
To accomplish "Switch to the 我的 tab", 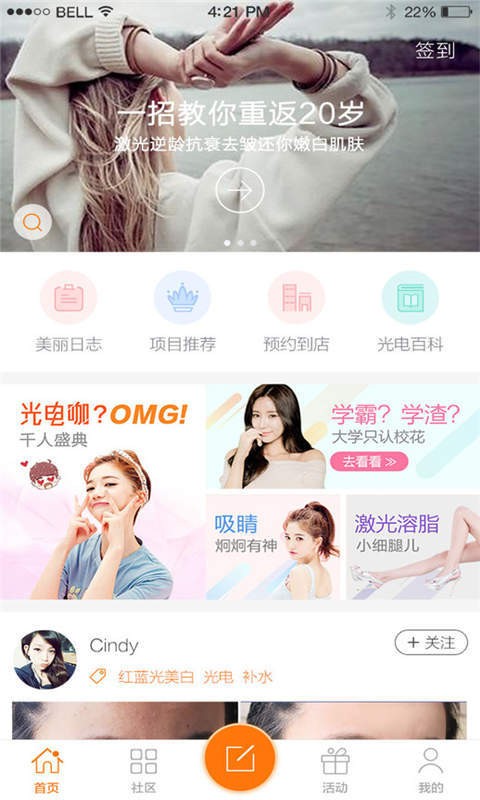I will coord(431,770).
